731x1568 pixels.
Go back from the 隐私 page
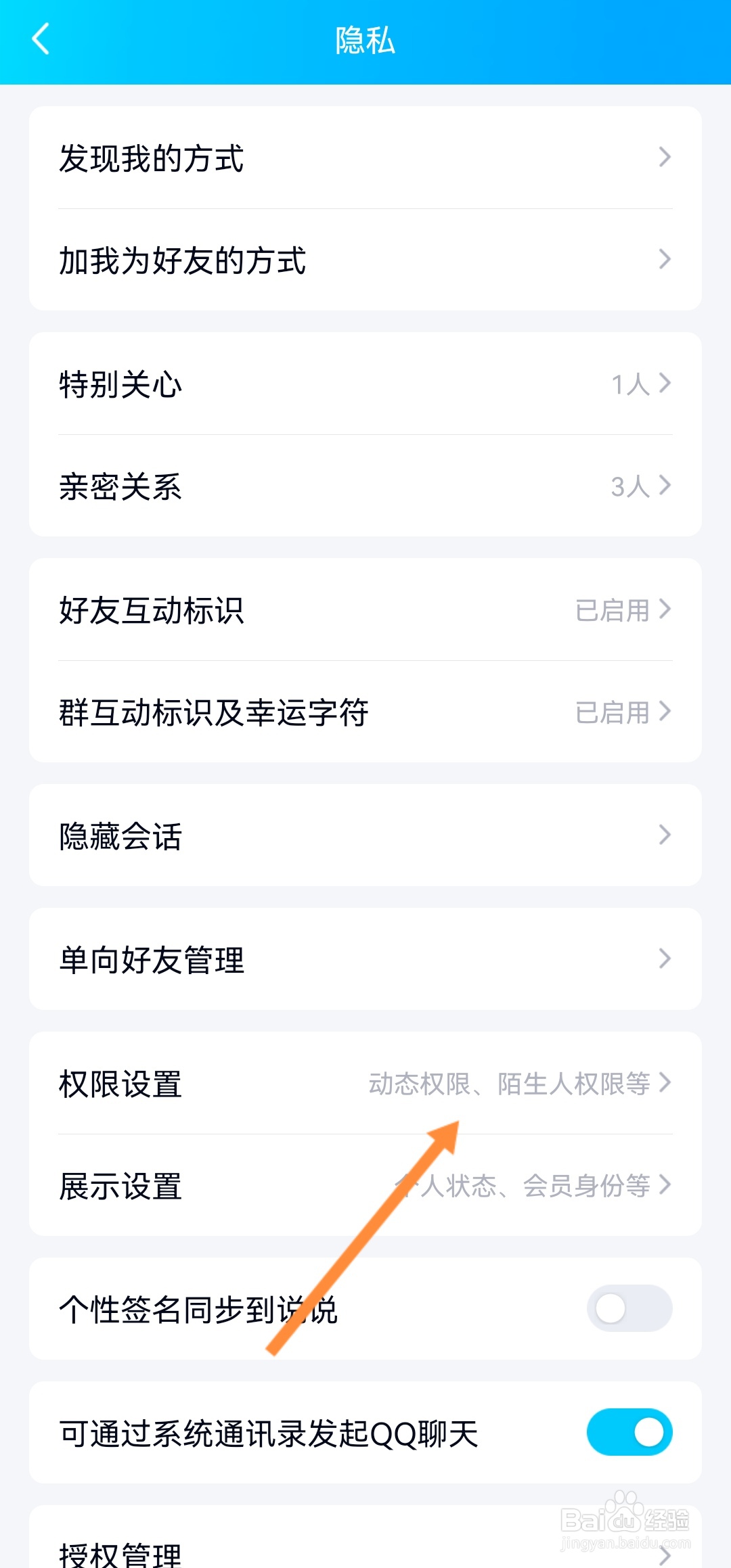tap(41, 39)
